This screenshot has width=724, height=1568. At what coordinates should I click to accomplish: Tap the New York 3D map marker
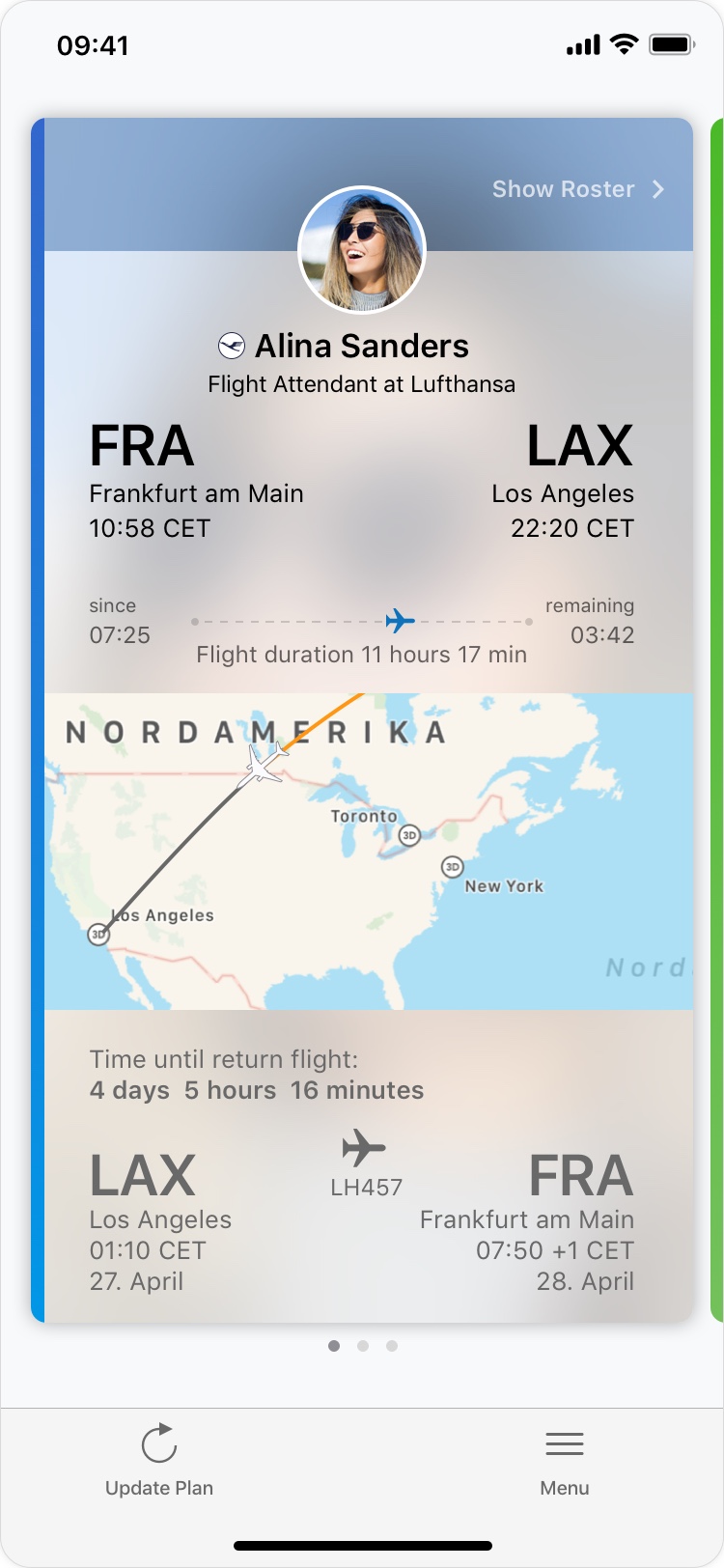(452, 867)
